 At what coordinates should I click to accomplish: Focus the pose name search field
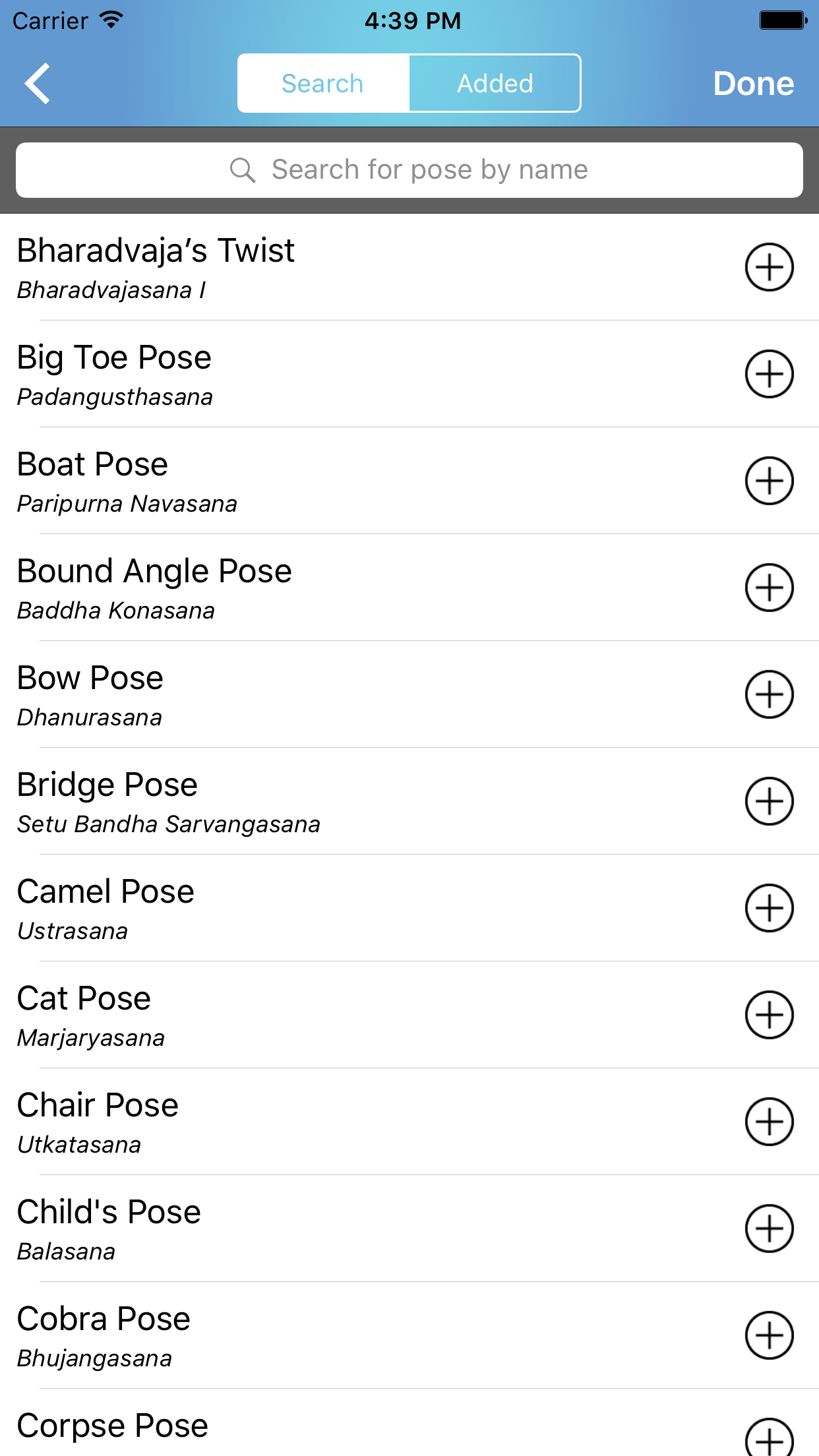(x=409, y=170)
